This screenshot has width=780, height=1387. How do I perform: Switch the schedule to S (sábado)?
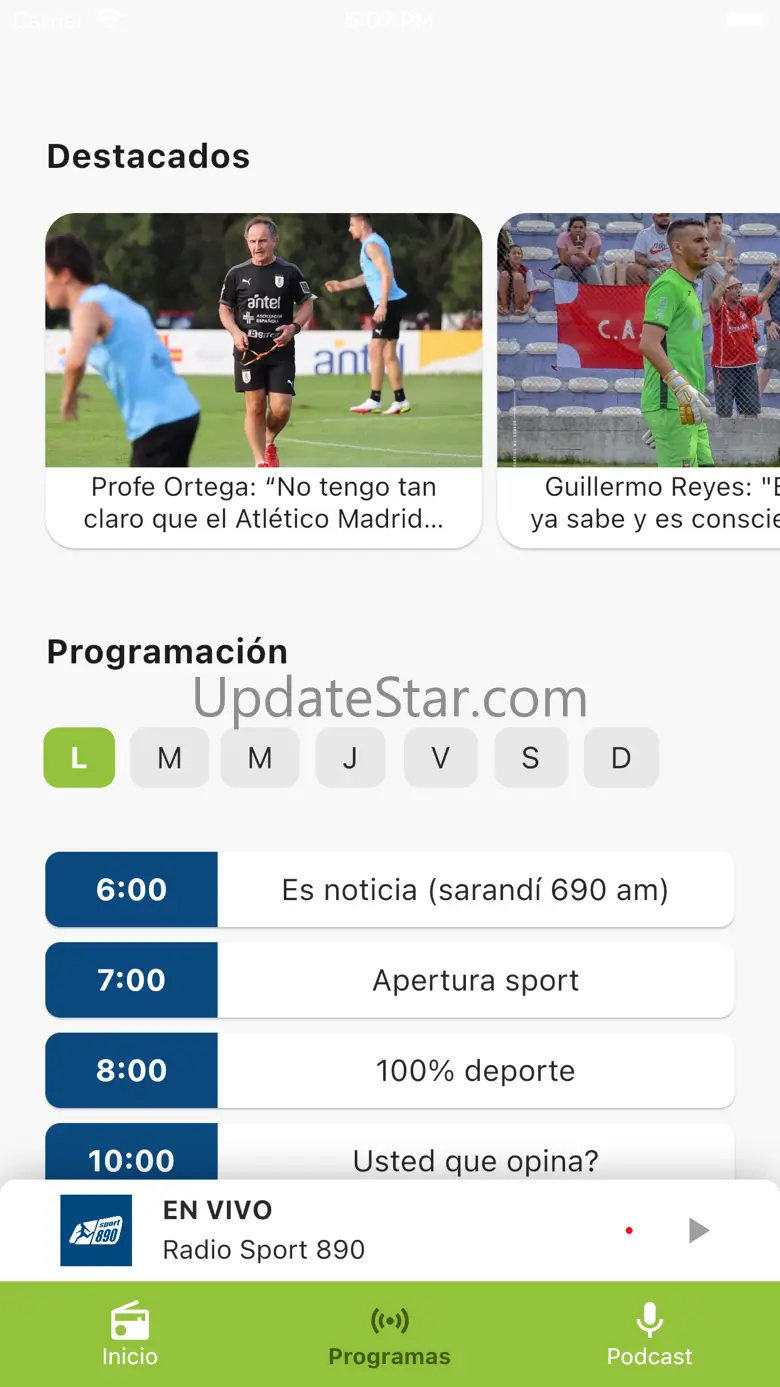click(x=530, y=758)
